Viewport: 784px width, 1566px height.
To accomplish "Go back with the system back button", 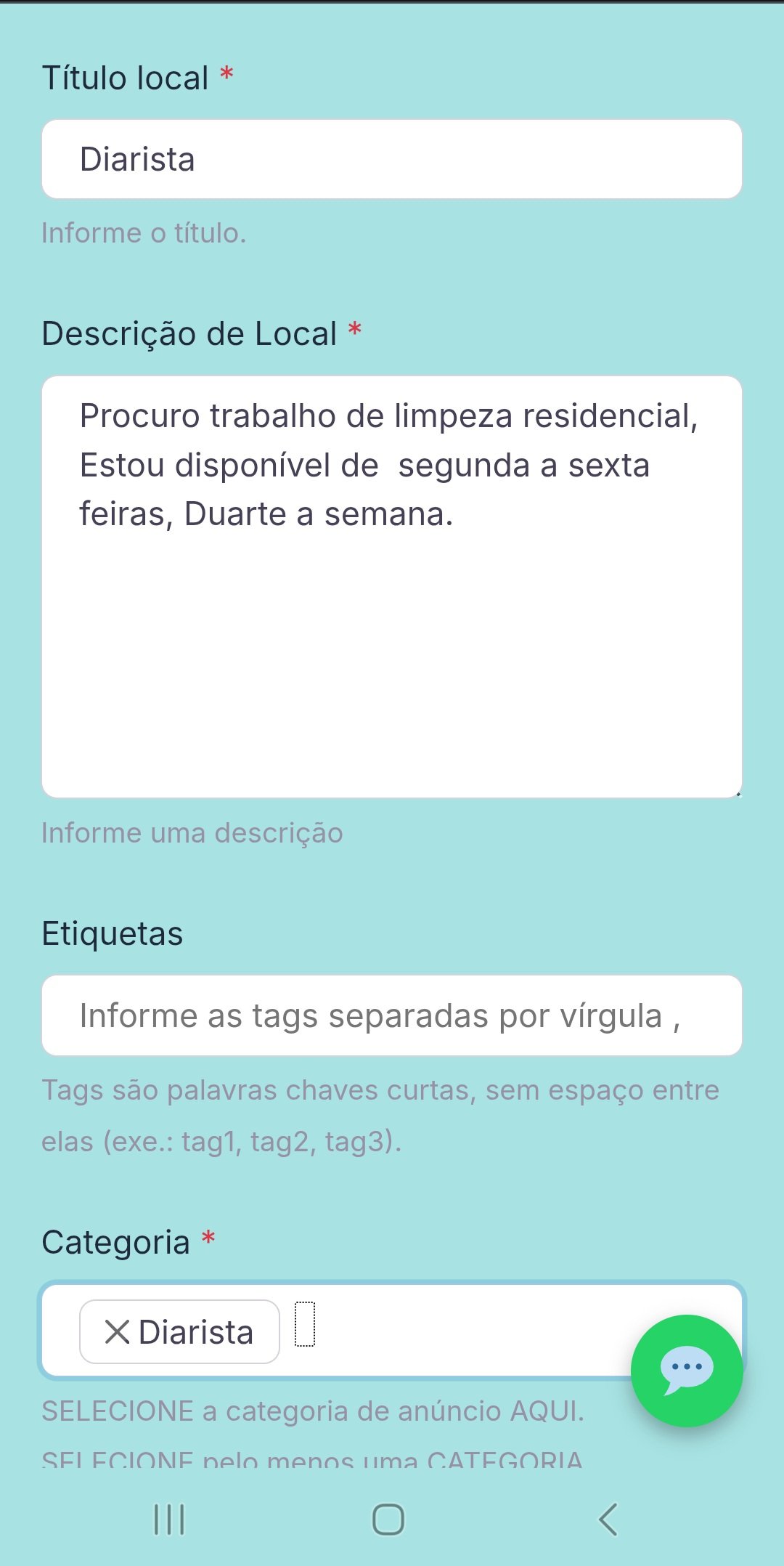I will [x=608, y=1519].
